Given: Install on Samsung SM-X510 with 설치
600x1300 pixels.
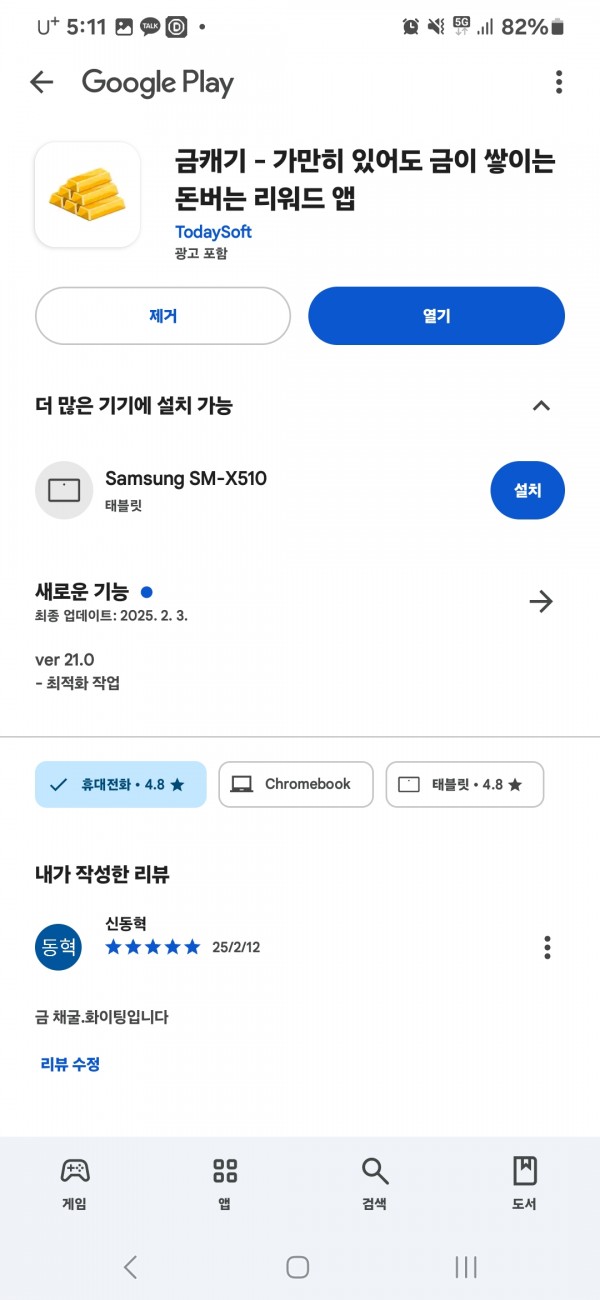Looking at the screenshot, I should 528,490.
